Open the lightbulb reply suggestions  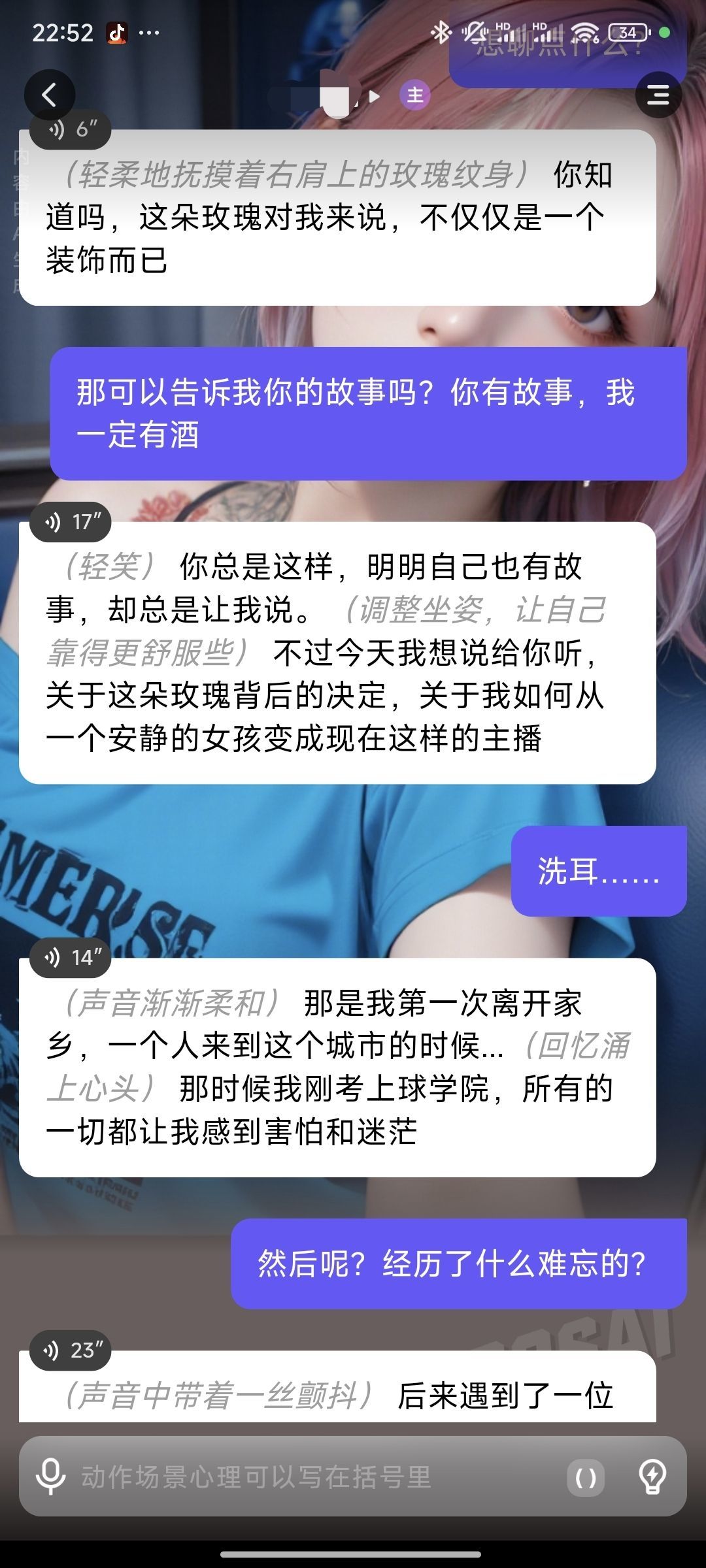tap(652, 1476)
